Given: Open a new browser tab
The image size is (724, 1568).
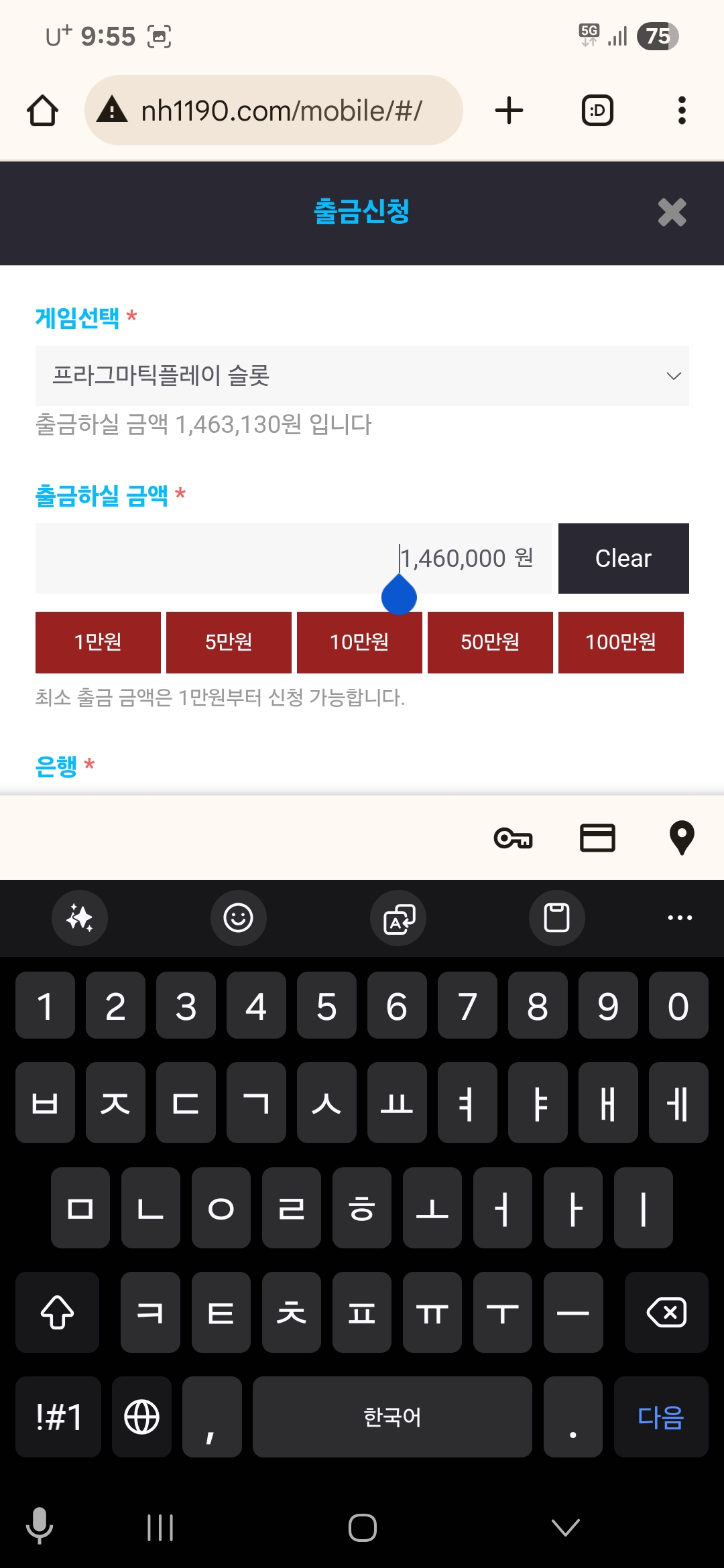Looking at the screenshot, I should [509, 111].
